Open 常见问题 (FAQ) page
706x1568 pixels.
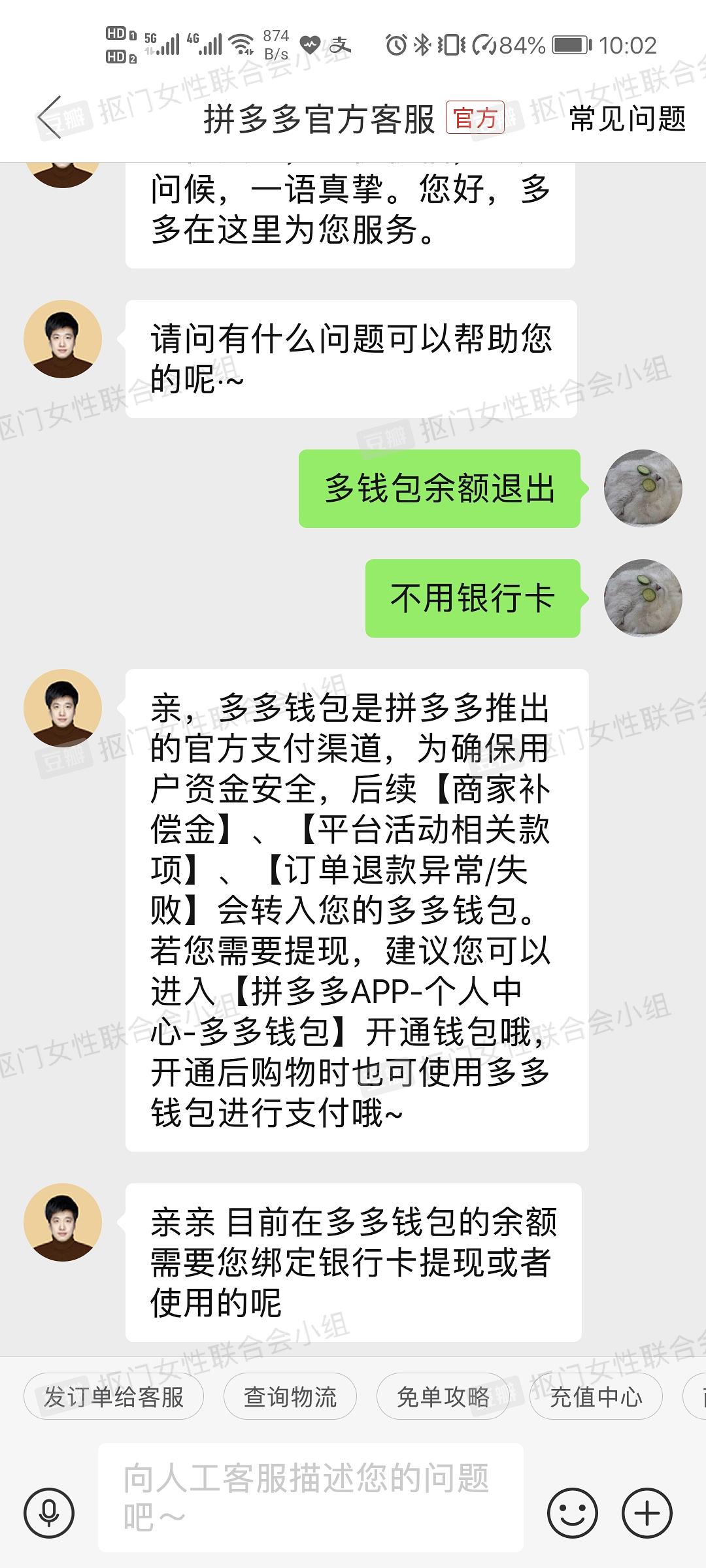(627, 119)
